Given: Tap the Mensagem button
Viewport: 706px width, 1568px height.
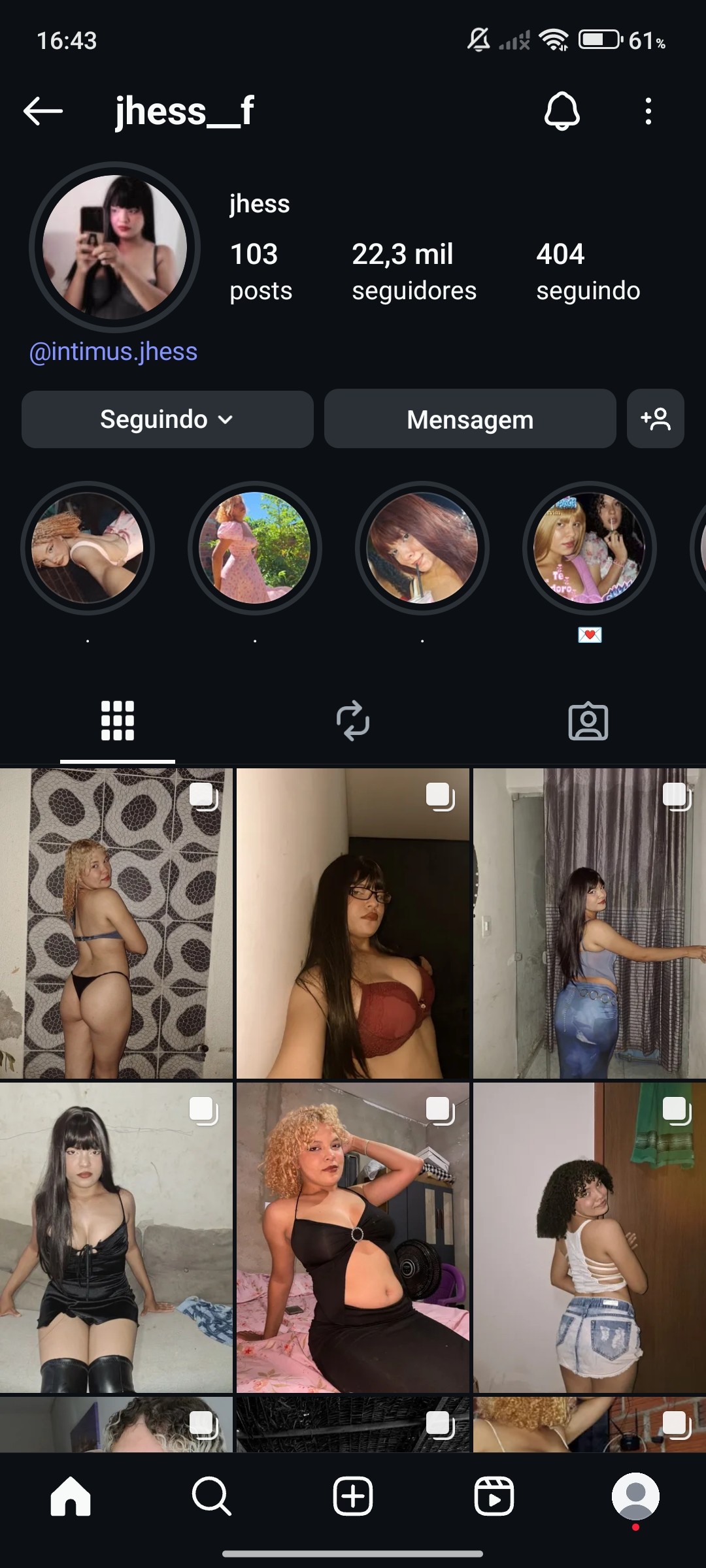Looking at the screenshot, I should (470, 419).
